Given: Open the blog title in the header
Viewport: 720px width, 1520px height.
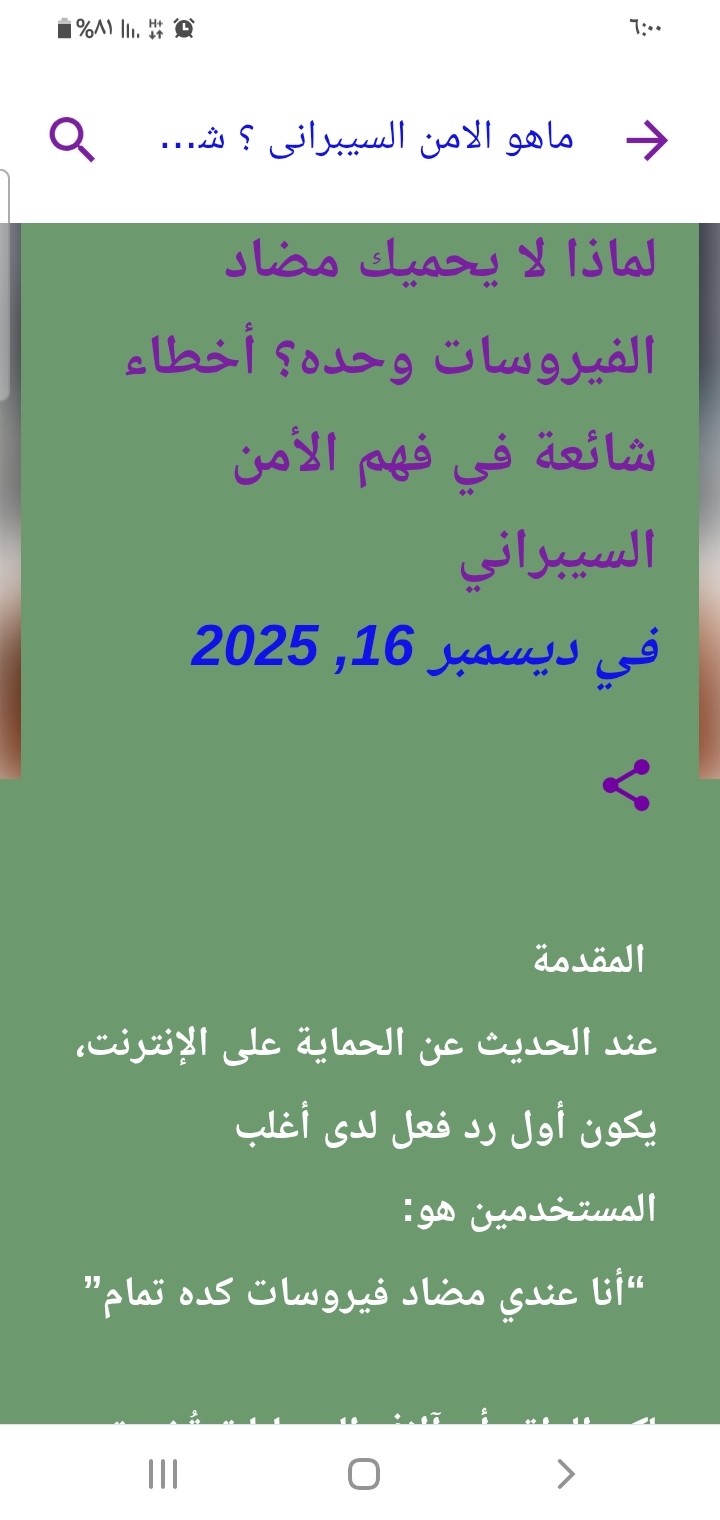Looking at the screenshot, I should 367,139.
